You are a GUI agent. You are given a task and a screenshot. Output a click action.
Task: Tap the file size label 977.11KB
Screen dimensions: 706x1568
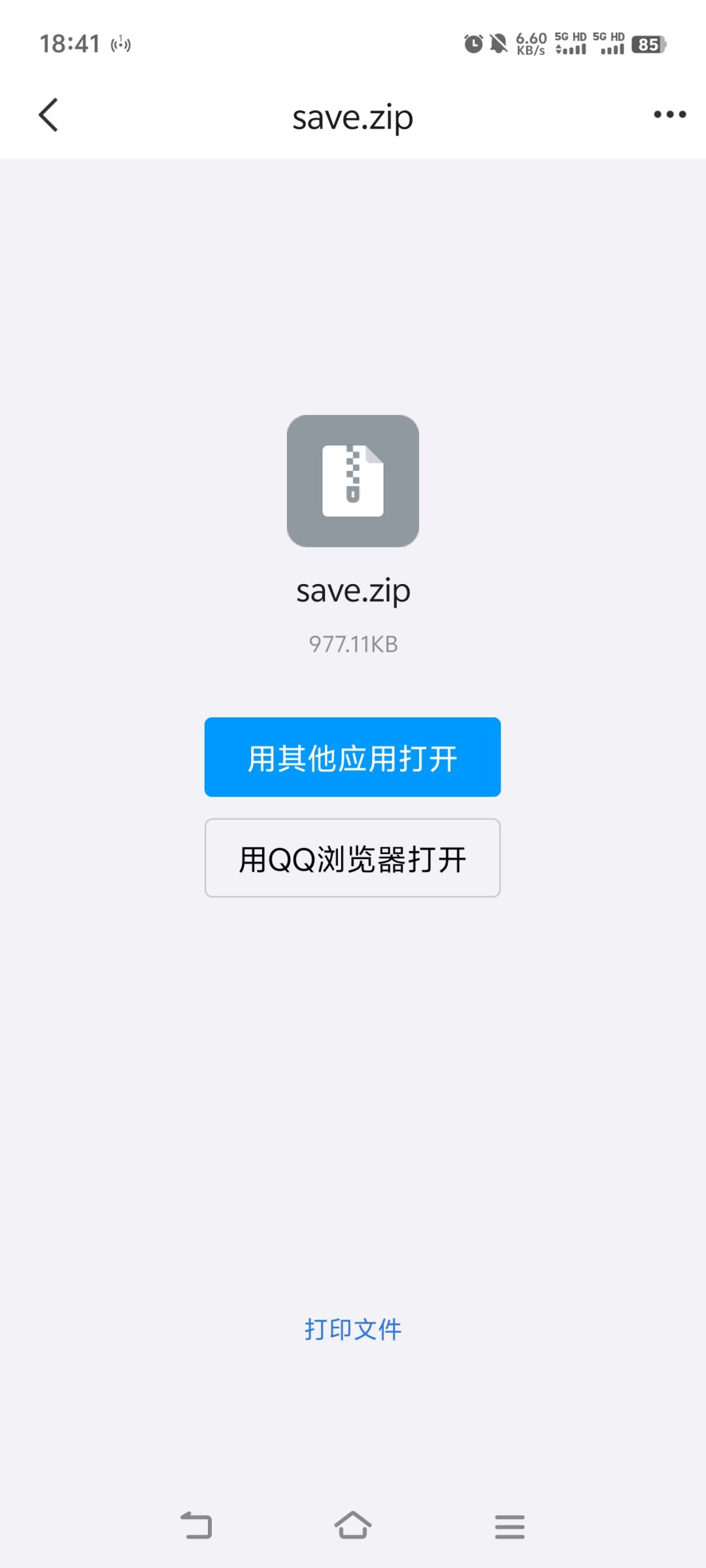[352, 644]
